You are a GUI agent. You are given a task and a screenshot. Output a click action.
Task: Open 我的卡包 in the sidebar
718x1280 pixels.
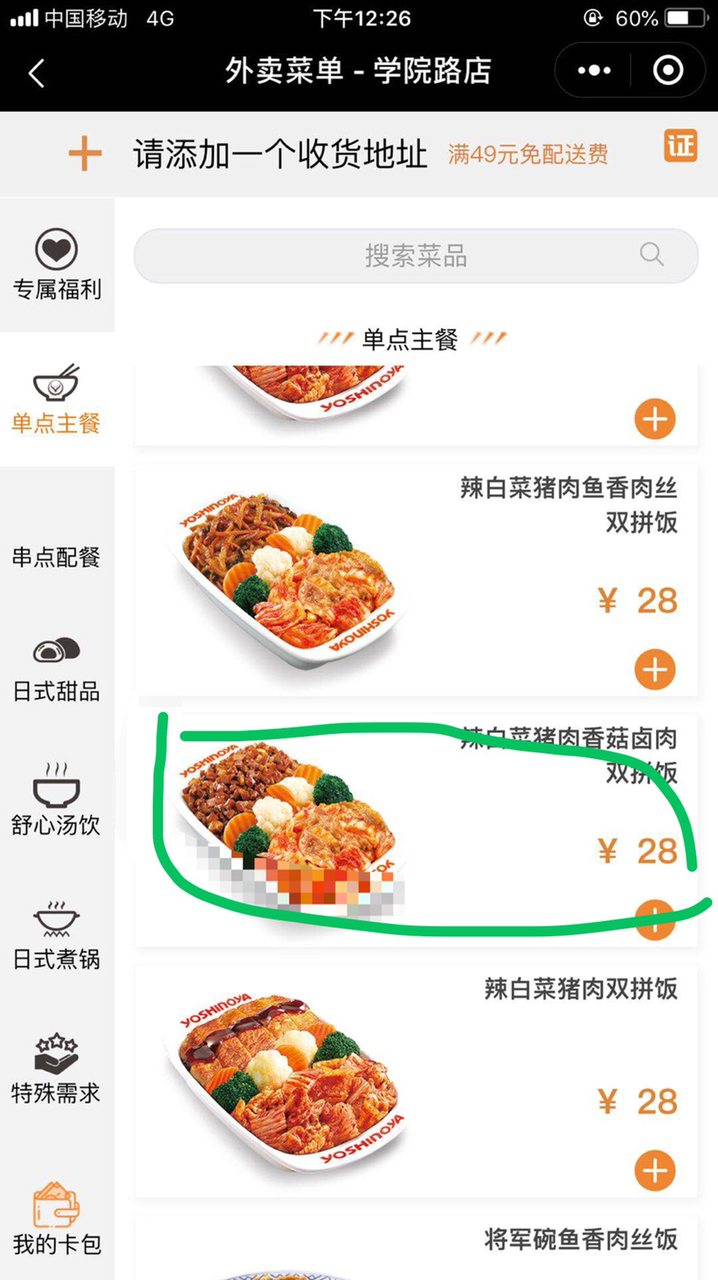(56, 1220)
